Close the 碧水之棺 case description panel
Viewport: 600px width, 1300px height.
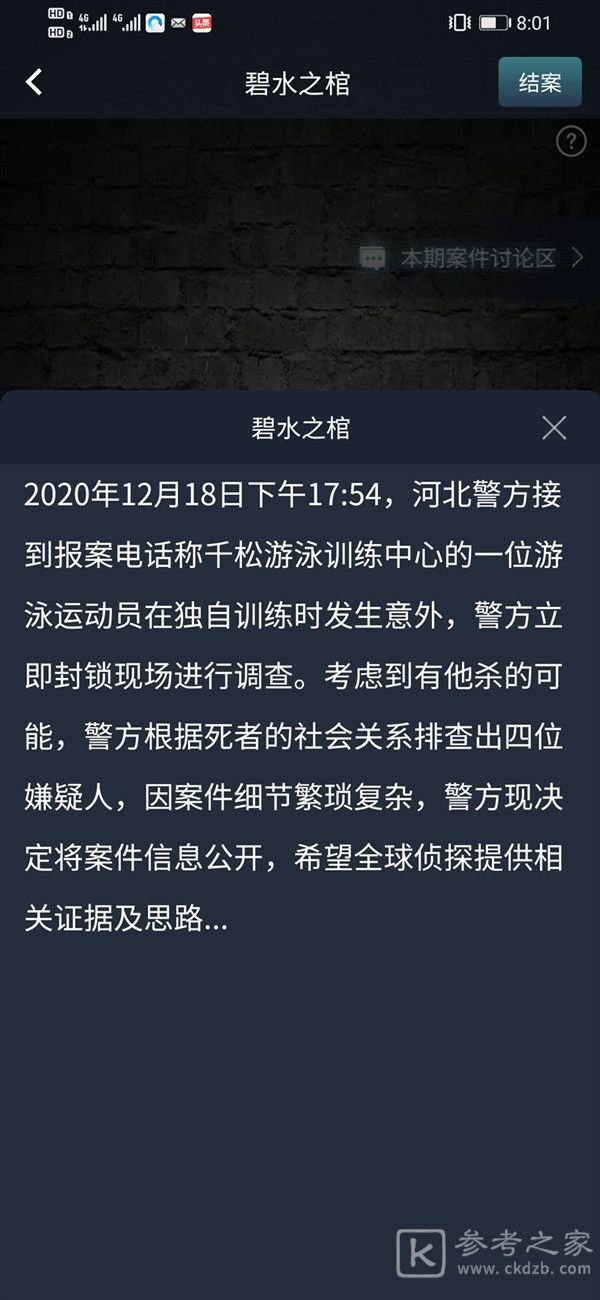554,428
